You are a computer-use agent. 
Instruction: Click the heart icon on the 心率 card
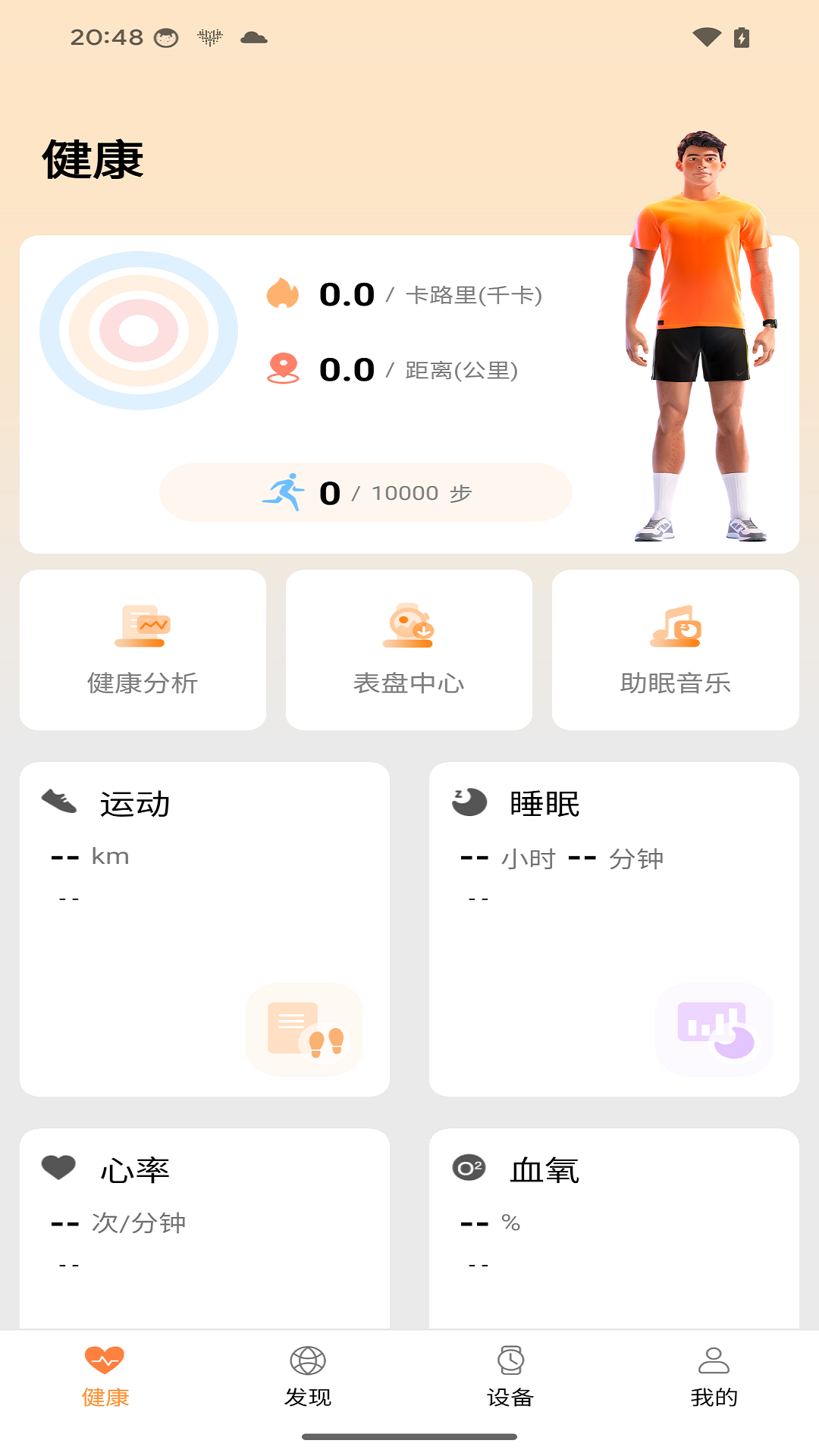(59, 1168)
